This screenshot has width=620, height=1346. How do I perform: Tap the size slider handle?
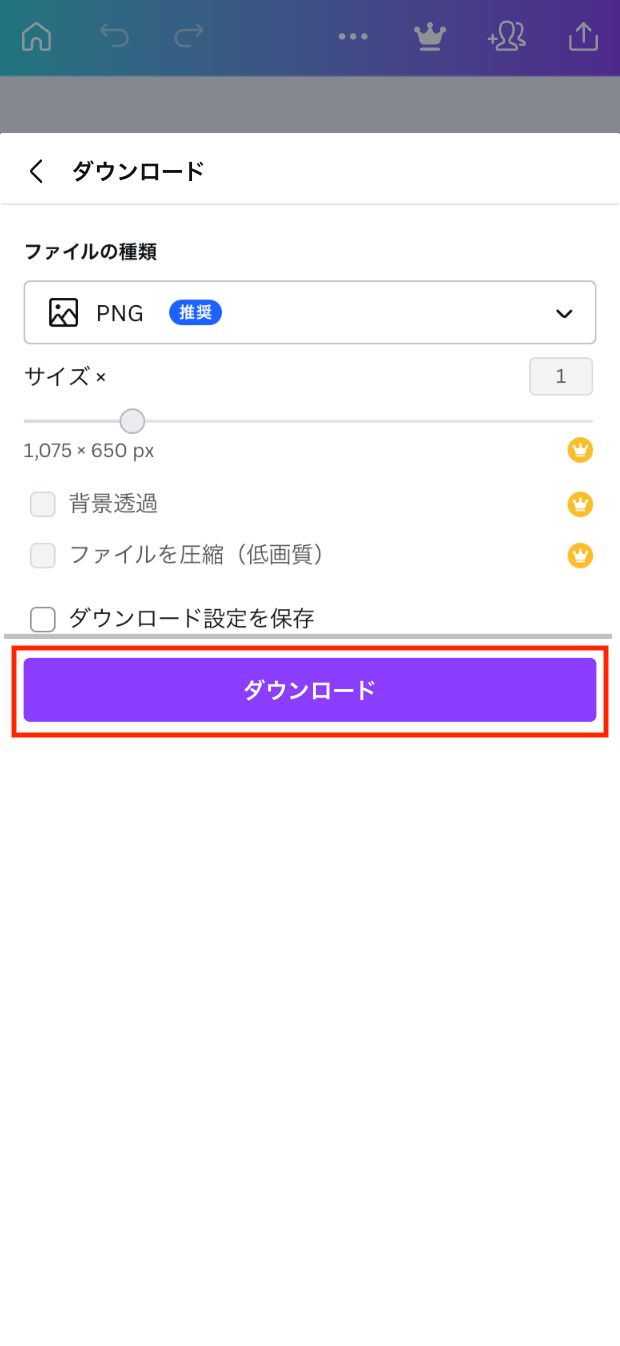(132, 421)
